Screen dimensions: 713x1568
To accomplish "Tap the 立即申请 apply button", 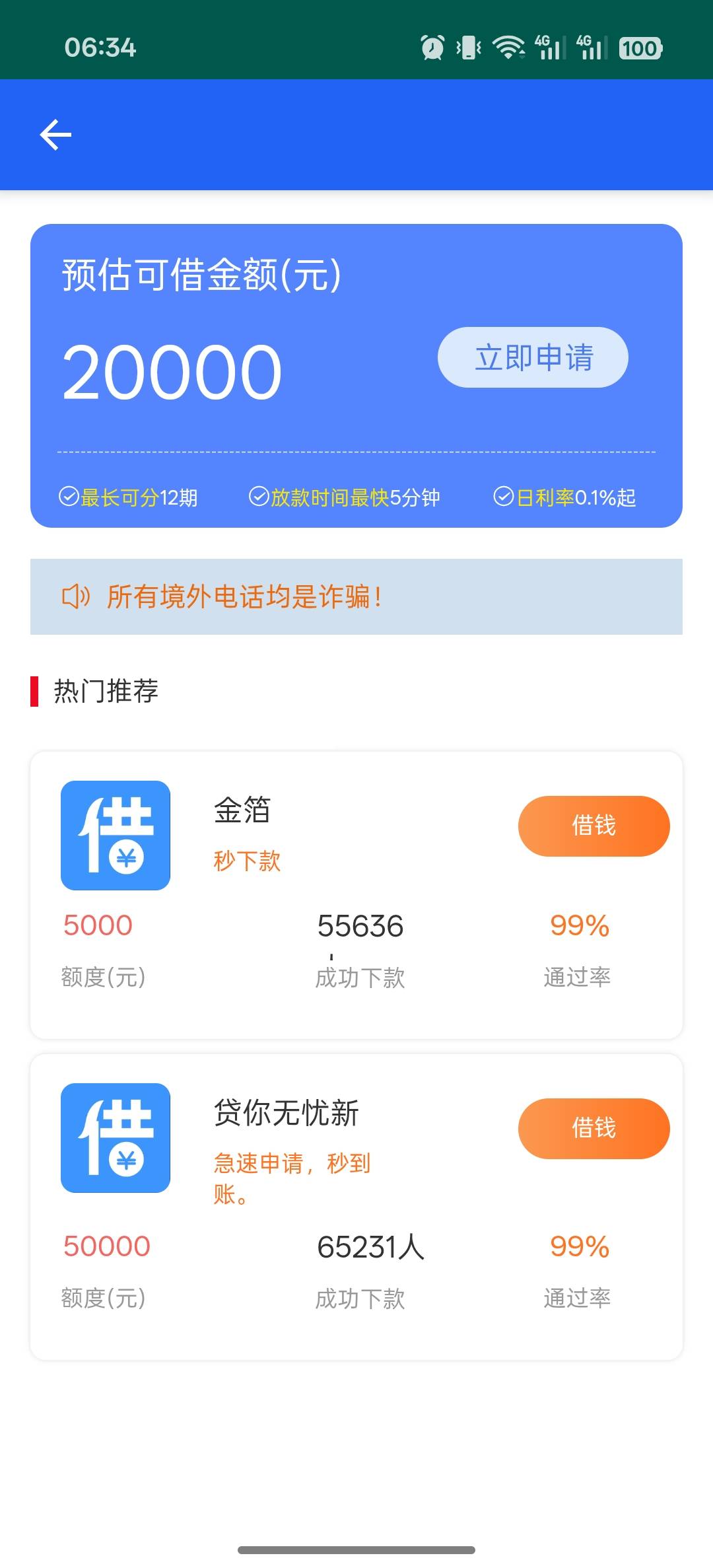I will pos(533,357).
